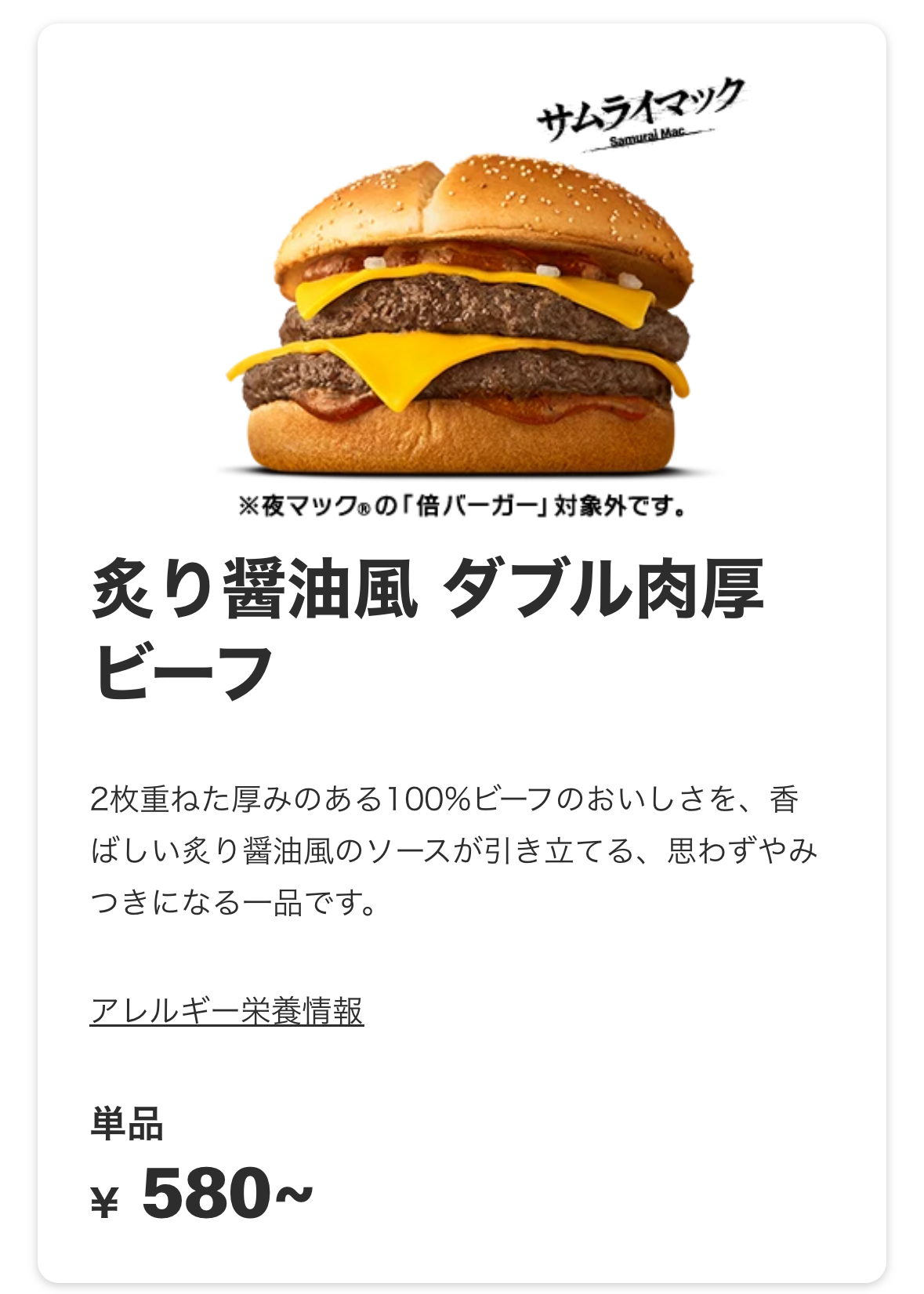The image size is (924, 1294).
Task: Open the アレルギー栄養情報 link
Action: tap(226, 1011)
